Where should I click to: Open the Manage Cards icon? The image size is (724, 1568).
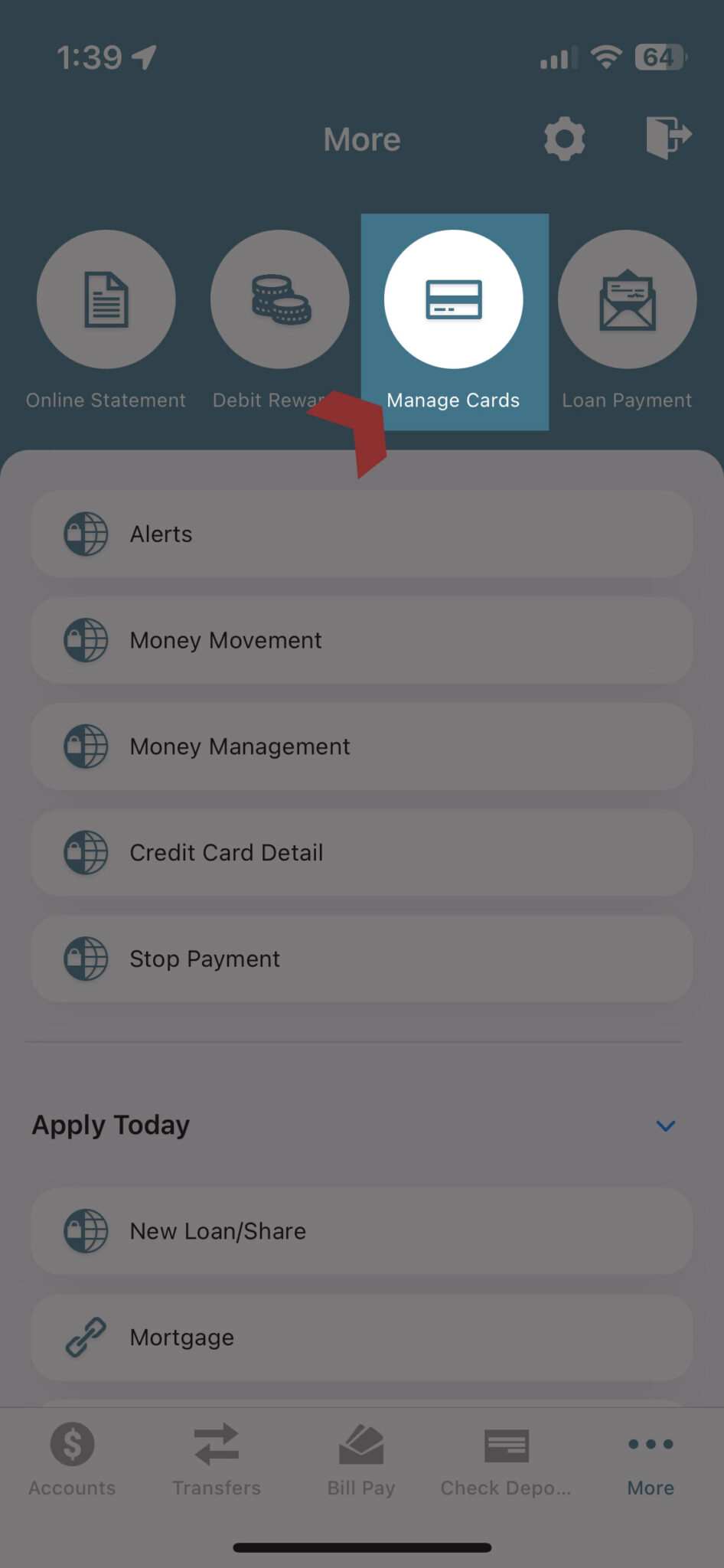(454, 299)
